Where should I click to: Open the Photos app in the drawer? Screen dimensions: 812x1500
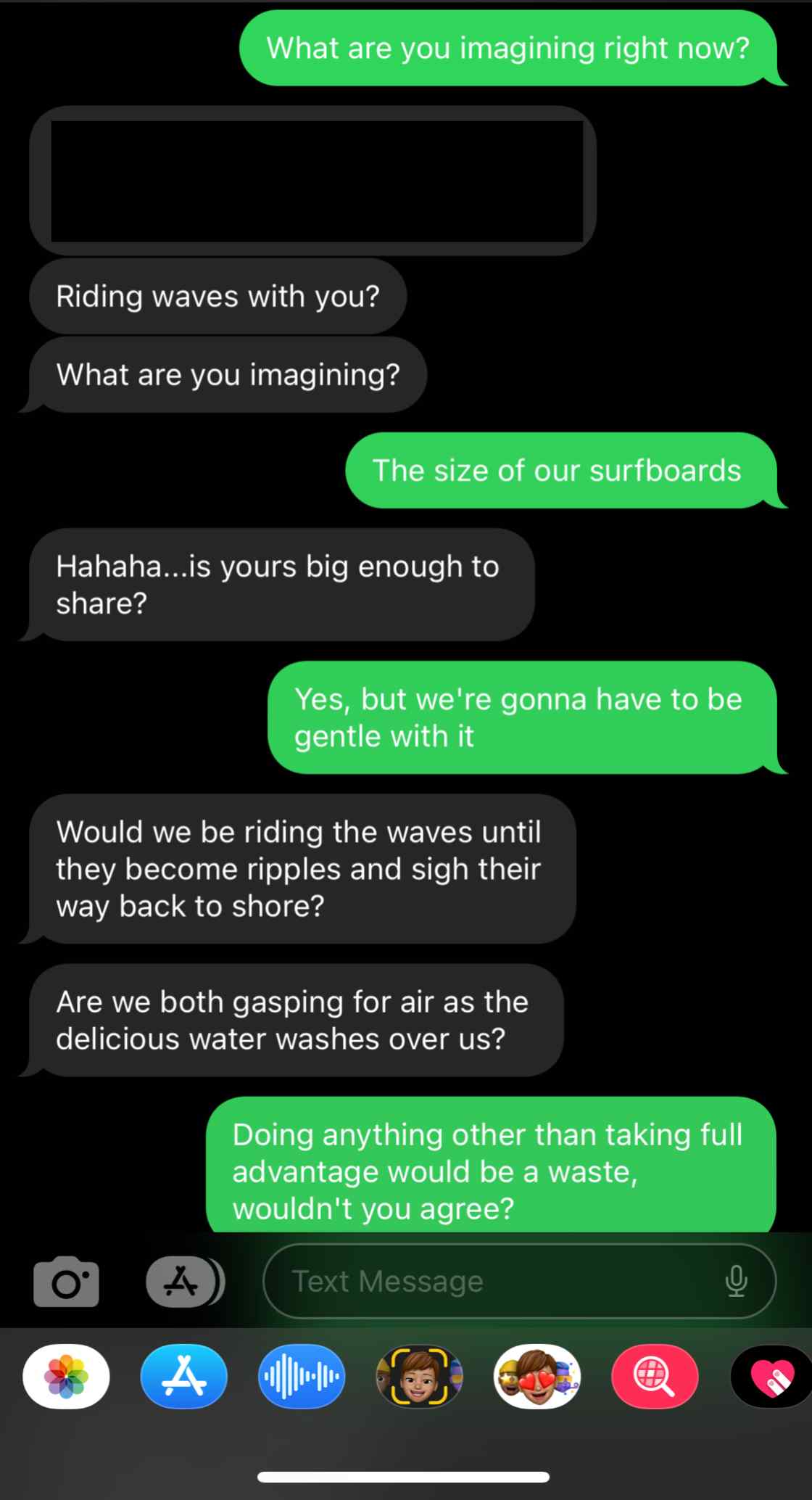(x=66, y=1376)
